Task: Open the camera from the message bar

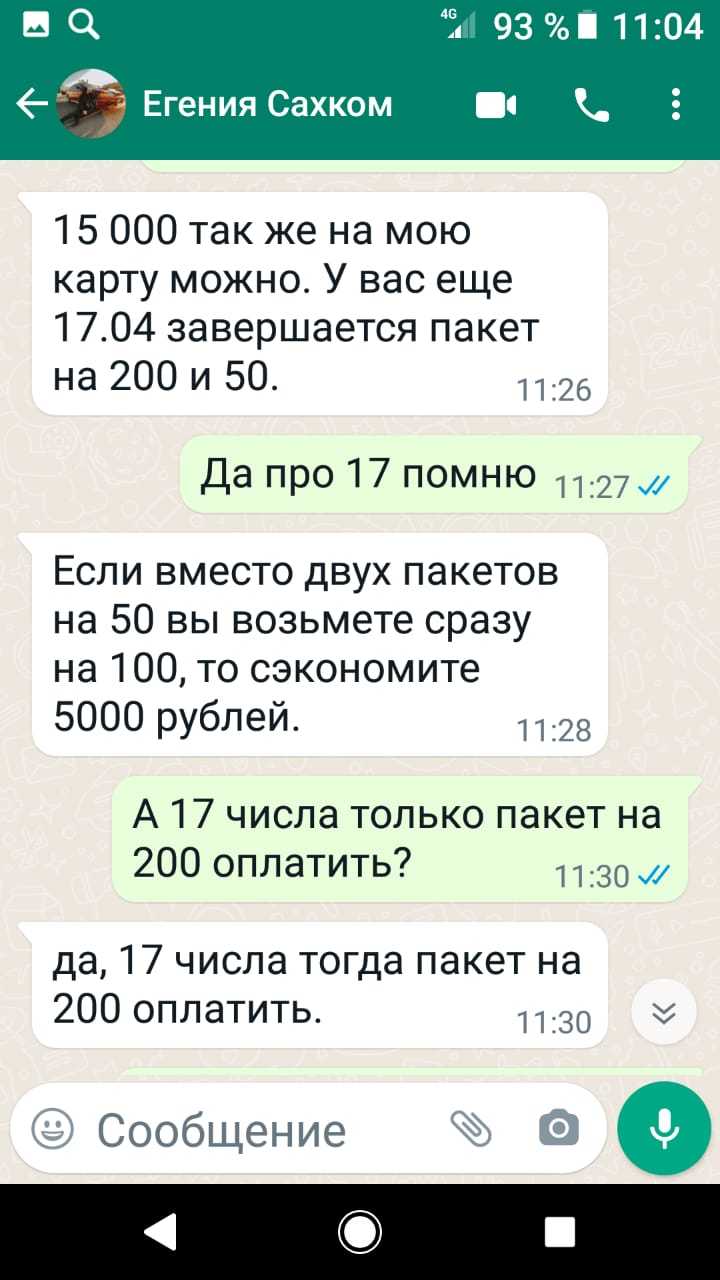Action: coord(558,1130)
